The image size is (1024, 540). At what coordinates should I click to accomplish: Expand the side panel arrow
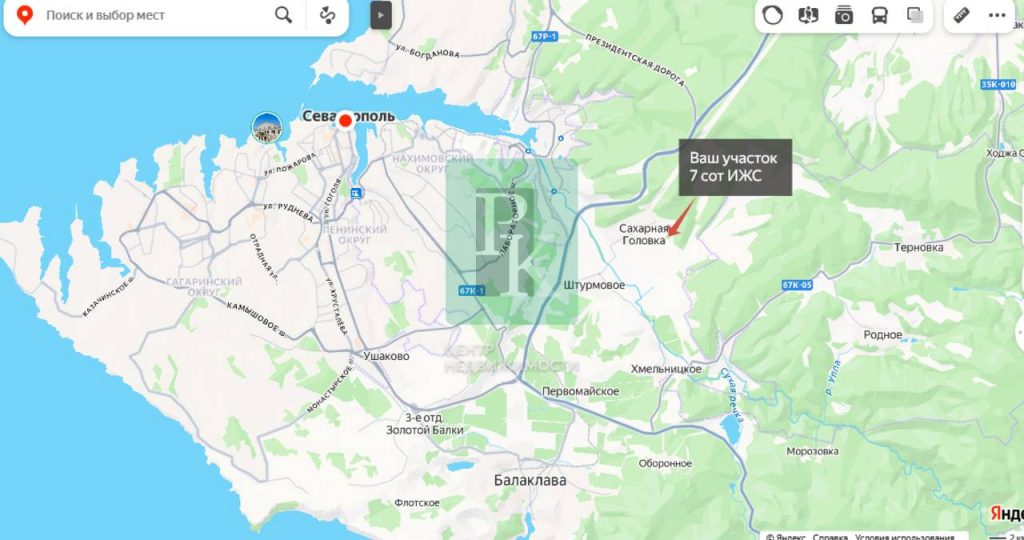[381, 16]
